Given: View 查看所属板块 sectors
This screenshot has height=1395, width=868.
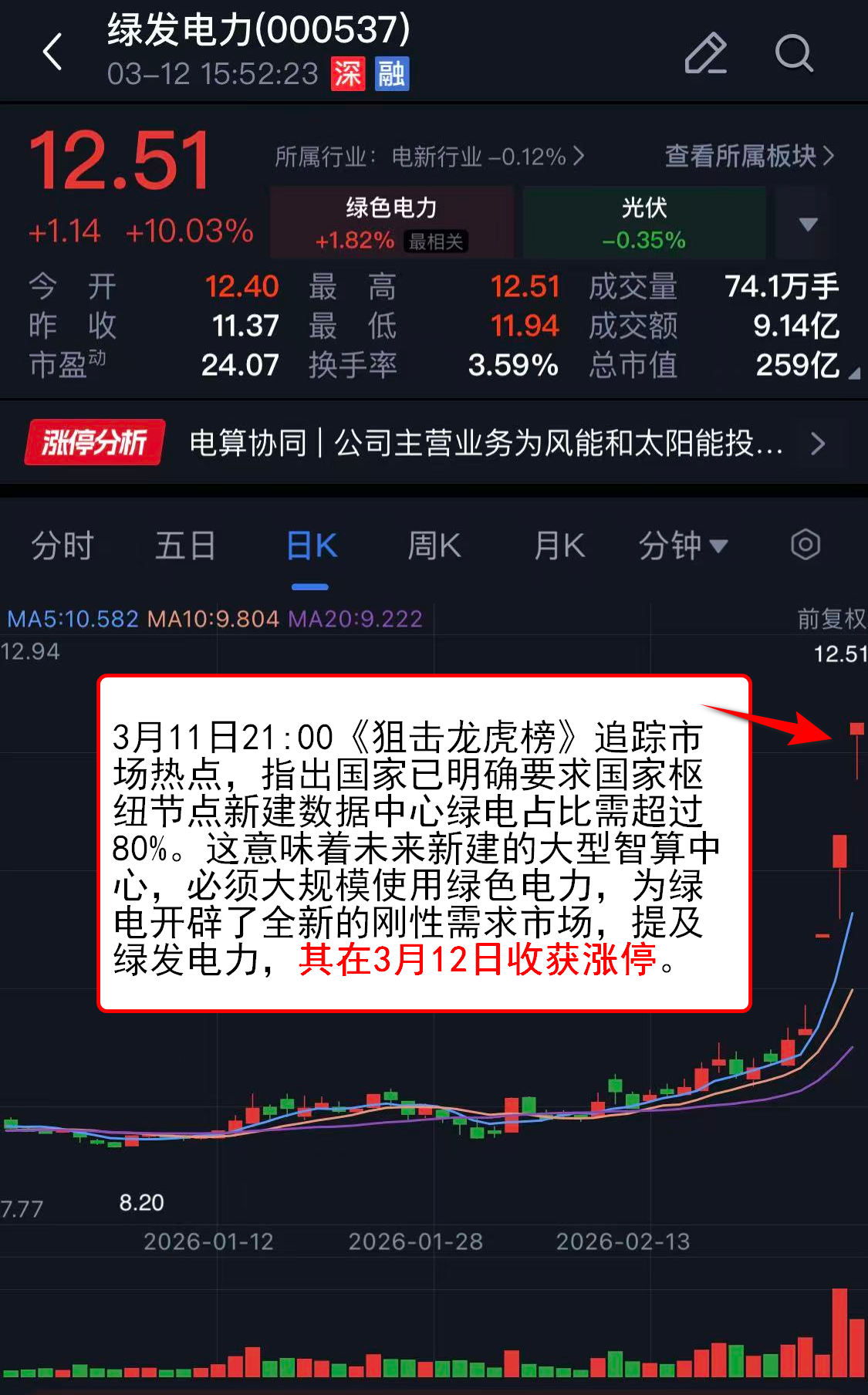Looking at the screenshot, I should 748,156.
